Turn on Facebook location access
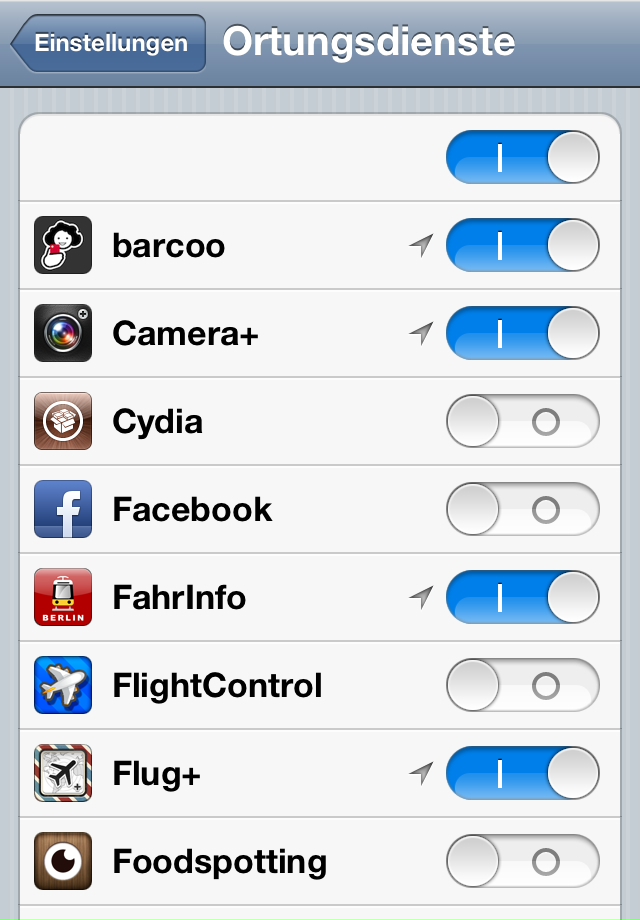 pyautogui.click(x=522, y=510)
